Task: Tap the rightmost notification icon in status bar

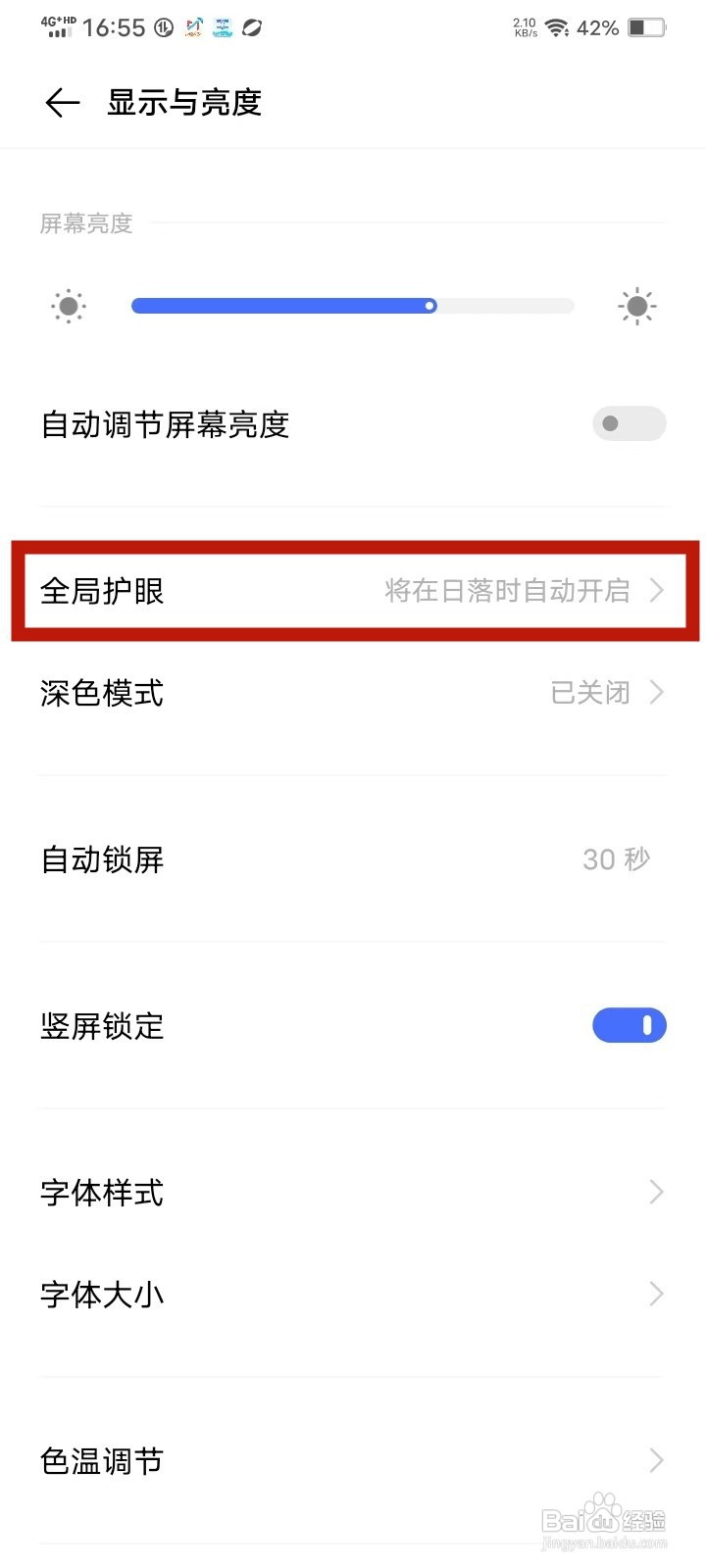Action: click(253, 28)
